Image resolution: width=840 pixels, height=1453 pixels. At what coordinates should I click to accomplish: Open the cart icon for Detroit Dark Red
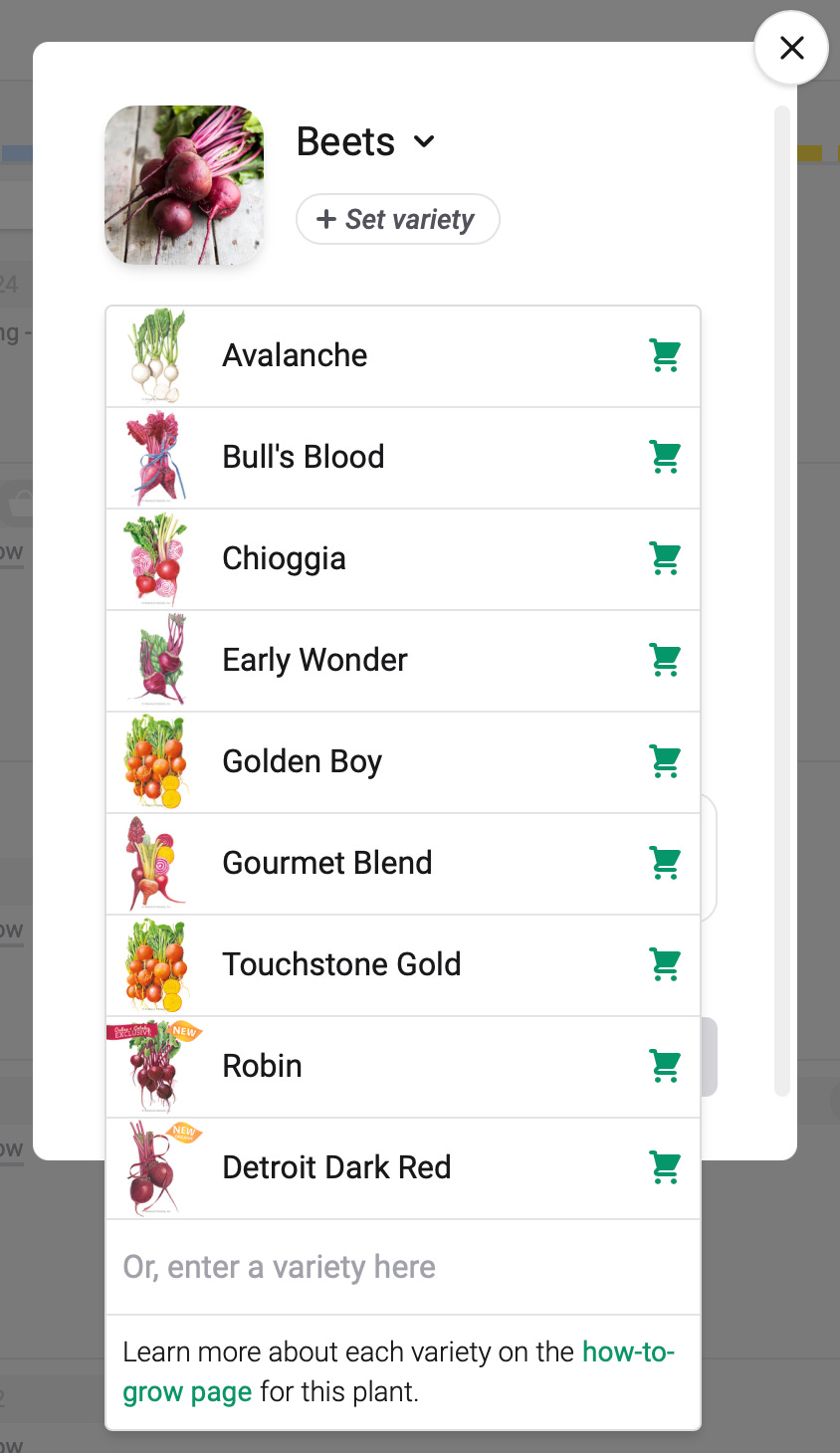point(665,1167)
